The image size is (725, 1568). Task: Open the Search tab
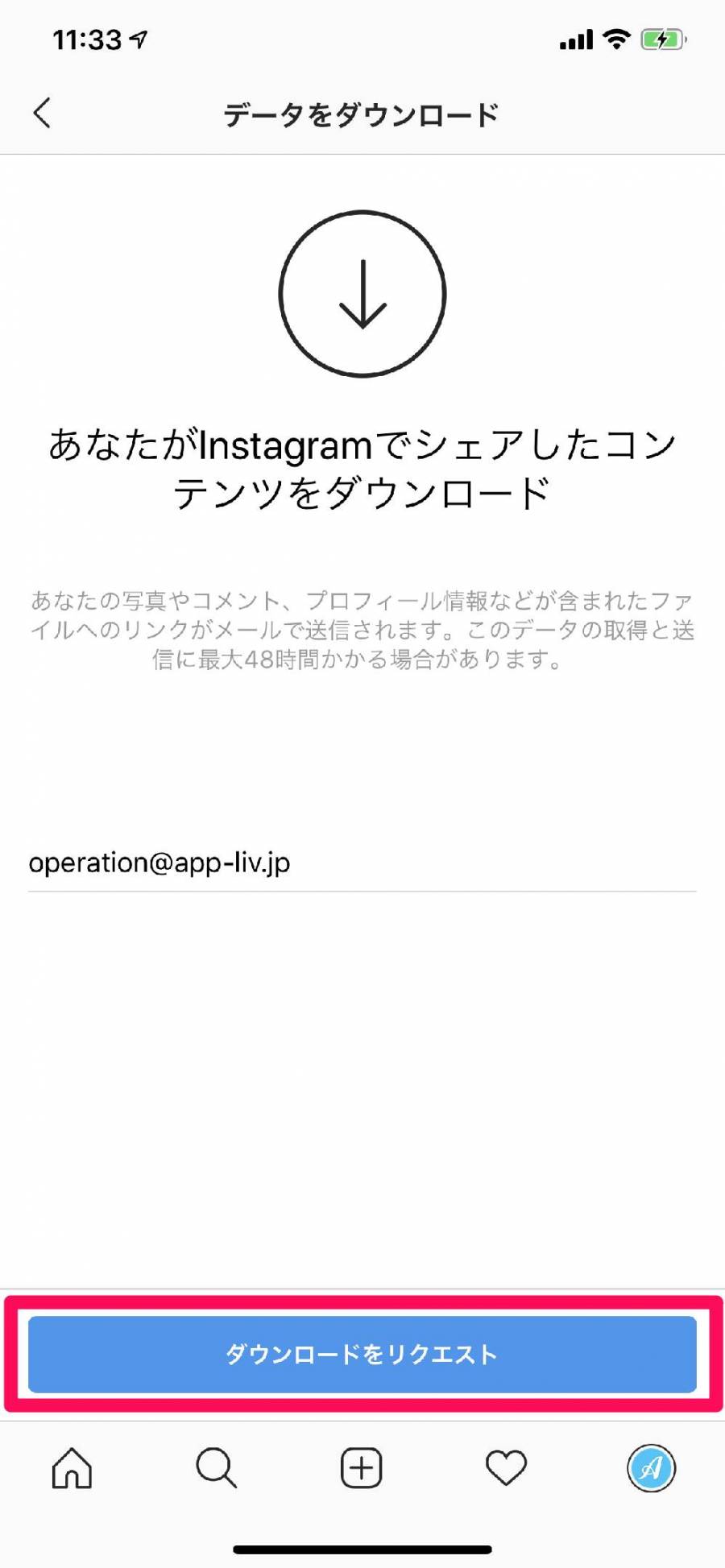click(x=216, y=1467)
